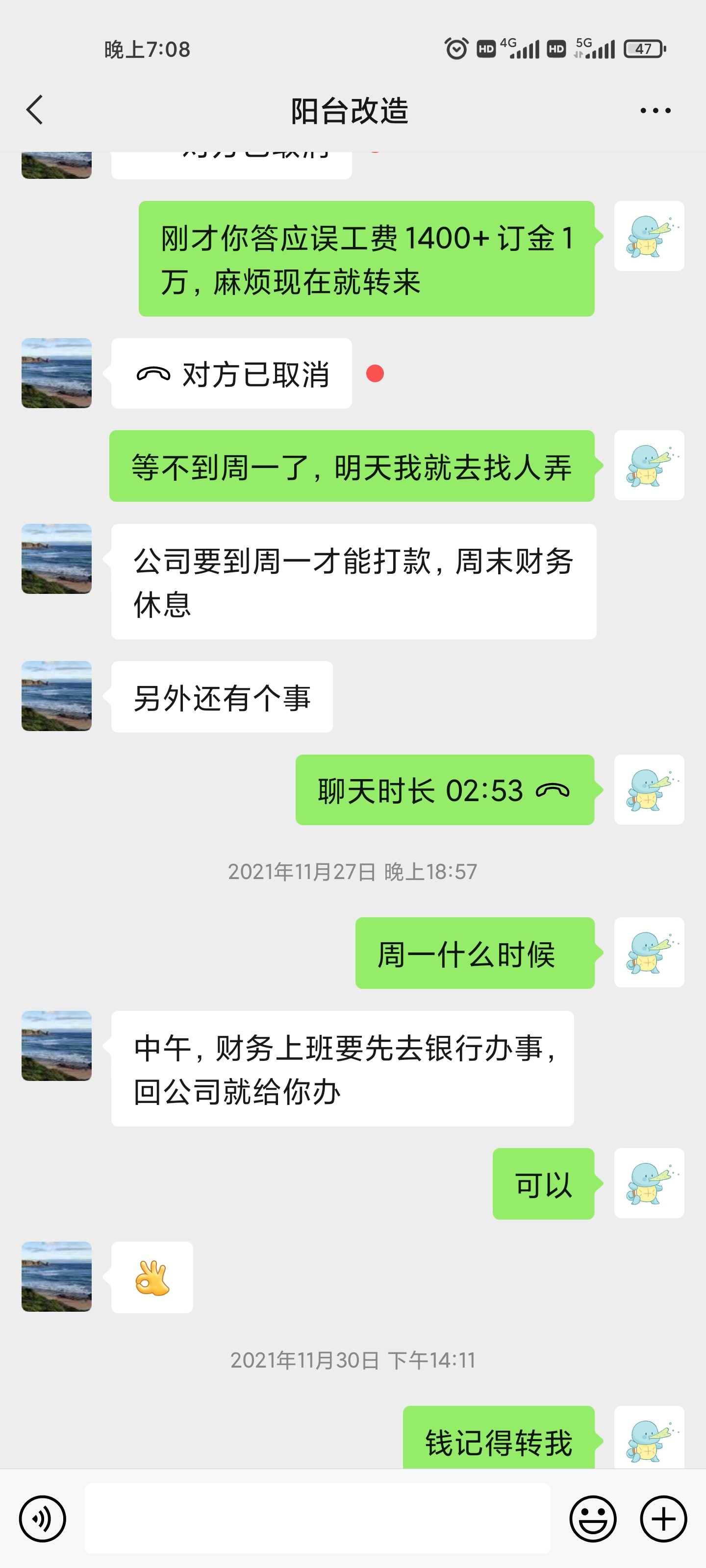Call back from the 聊天时长 02:53 bubble
The width and height of the screenshot is (706, 1568).
444,790
